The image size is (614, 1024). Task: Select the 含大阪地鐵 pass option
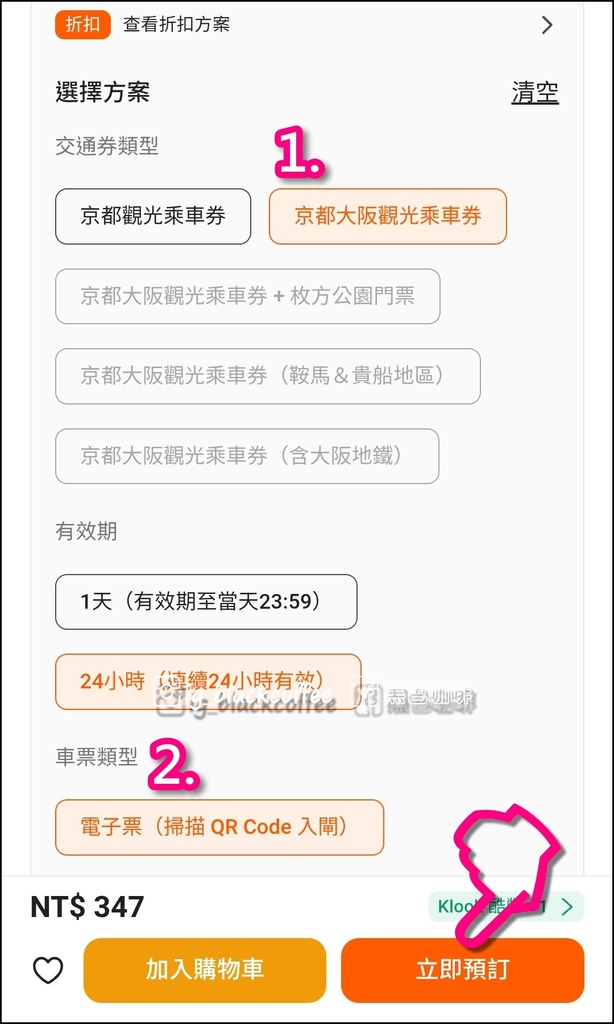[247, 456]
